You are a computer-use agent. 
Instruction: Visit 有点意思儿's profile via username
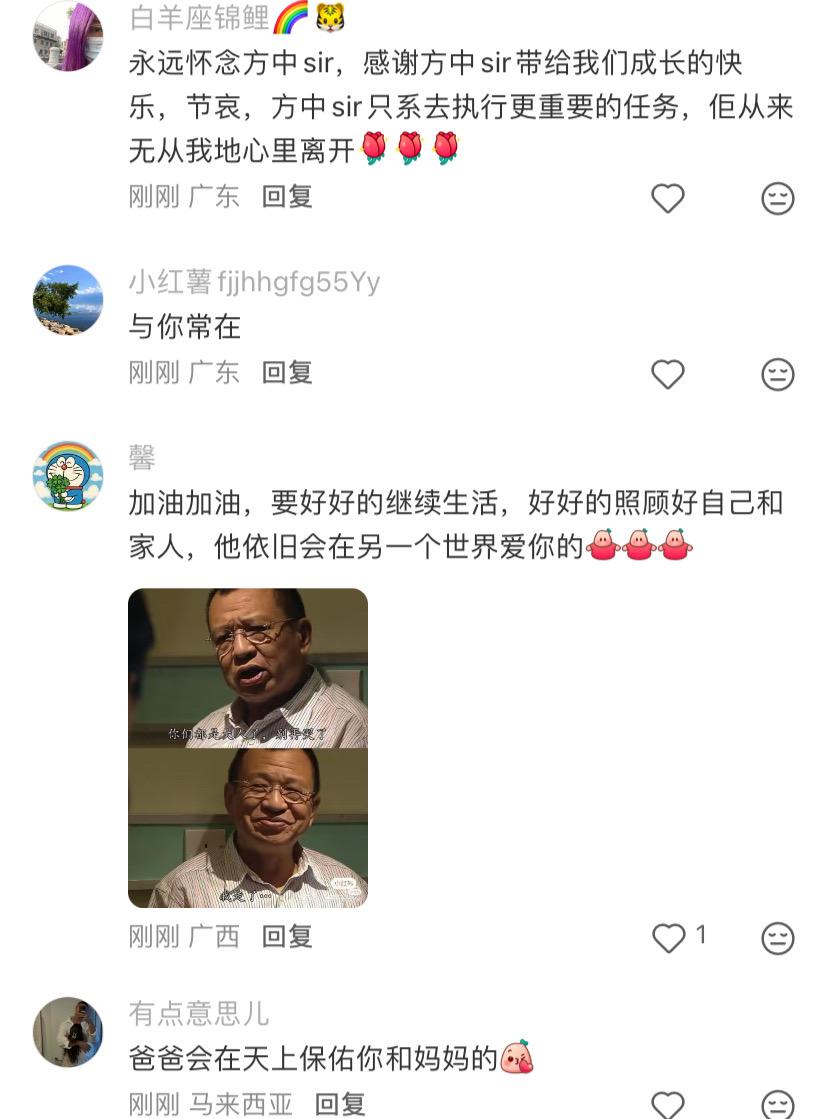click(199, 1013)
